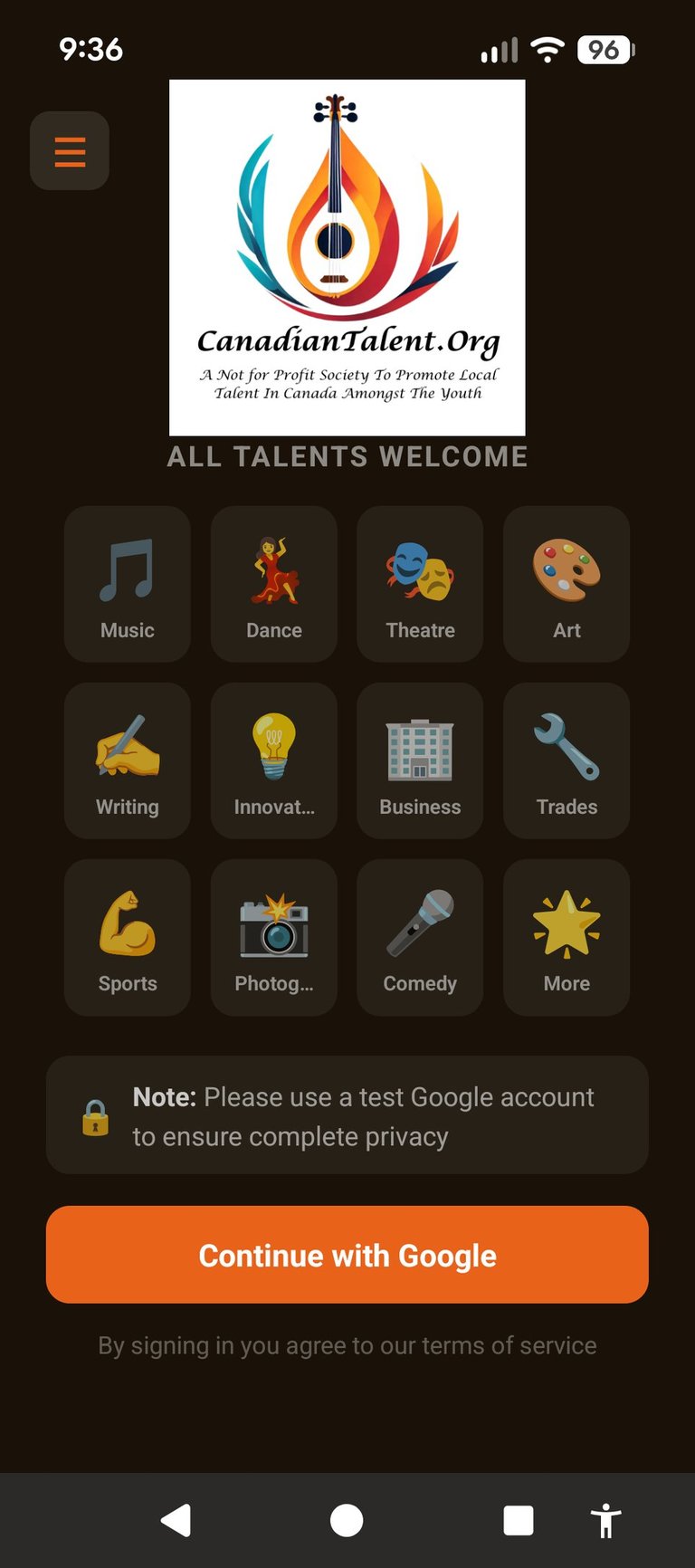The width and height of the screenshot is (695, 1568).
Task: Sign in with Continue with Google
Action: [347, 1255]
